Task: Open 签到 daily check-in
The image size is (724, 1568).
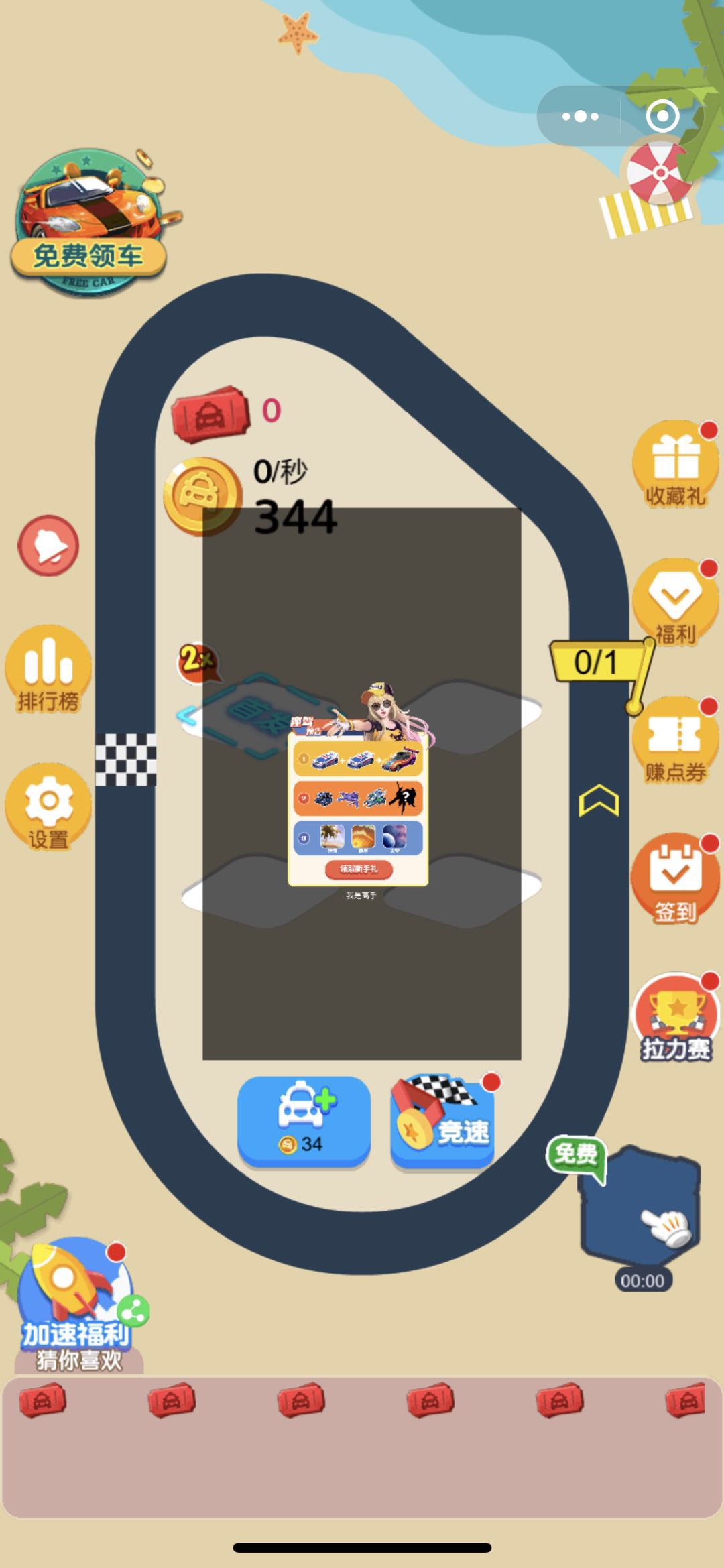Action: [675, 880]
